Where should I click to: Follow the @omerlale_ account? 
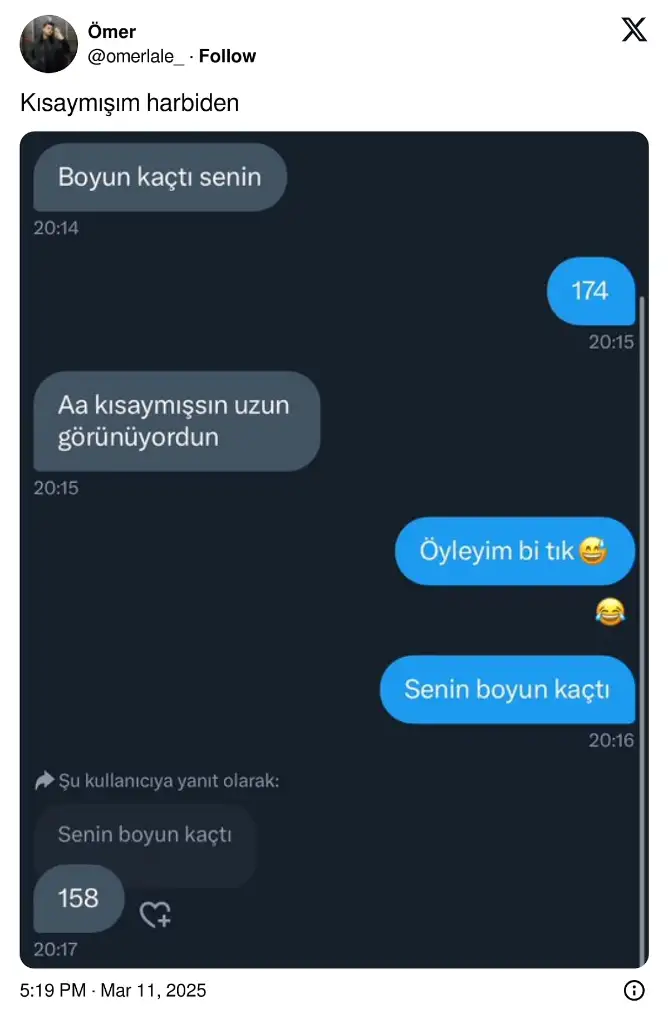pos(227,56)
